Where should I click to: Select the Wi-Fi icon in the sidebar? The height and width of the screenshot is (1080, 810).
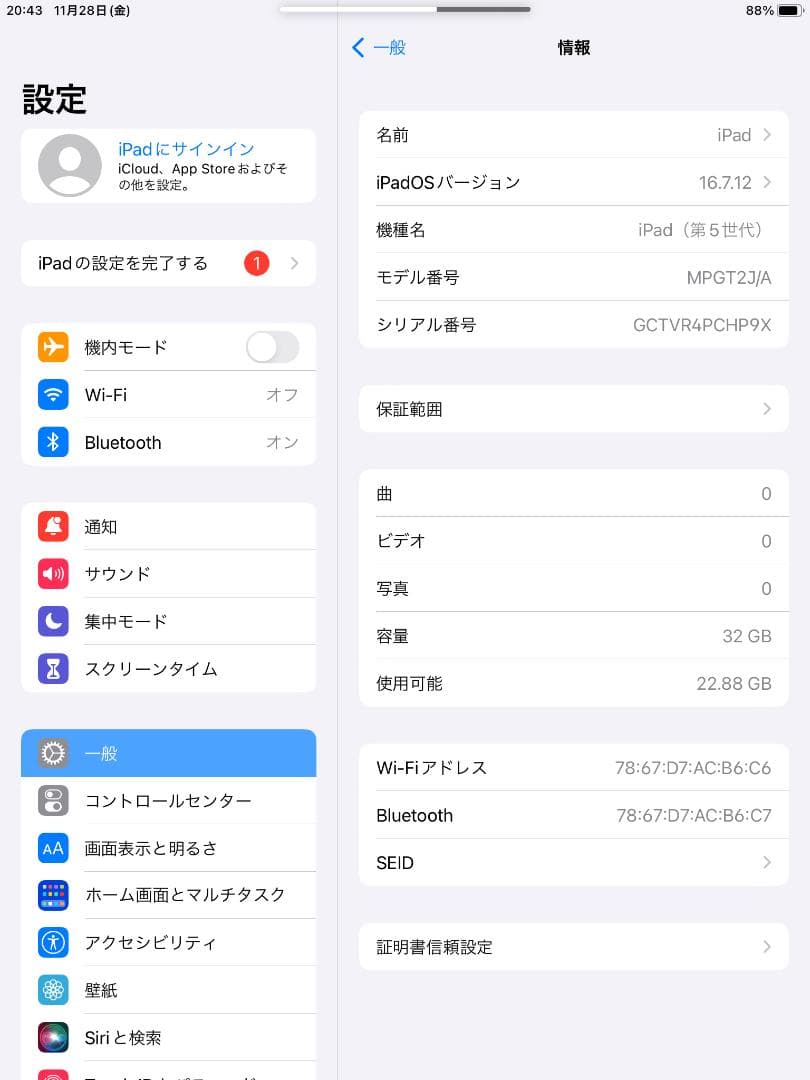(53, 394)
